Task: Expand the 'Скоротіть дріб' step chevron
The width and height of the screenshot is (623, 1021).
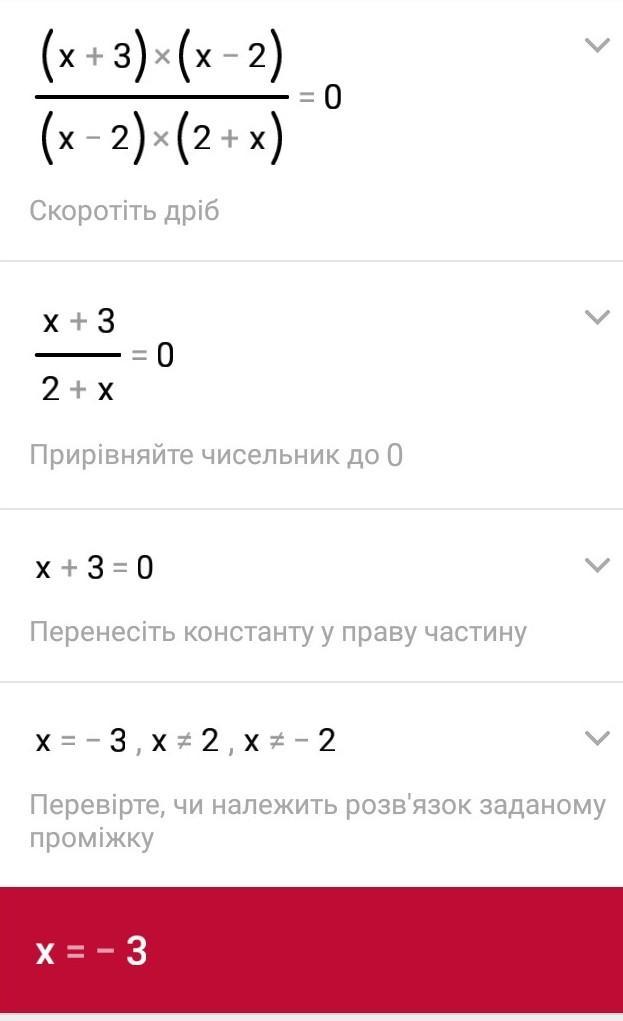Action: point(596,46)
